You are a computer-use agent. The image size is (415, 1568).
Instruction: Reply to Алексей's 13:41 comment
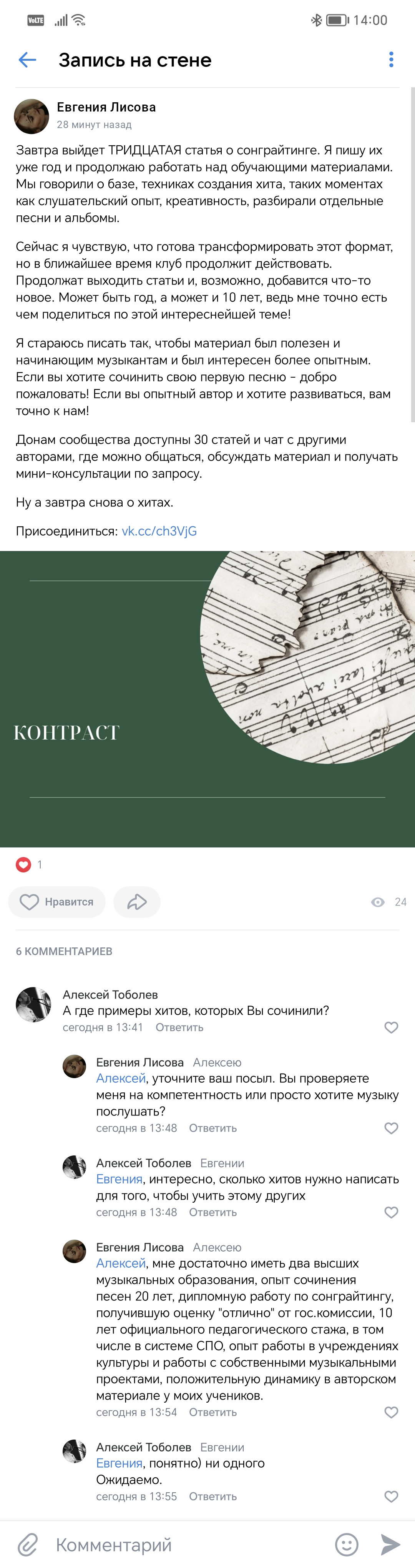[x=179, y=1027]
